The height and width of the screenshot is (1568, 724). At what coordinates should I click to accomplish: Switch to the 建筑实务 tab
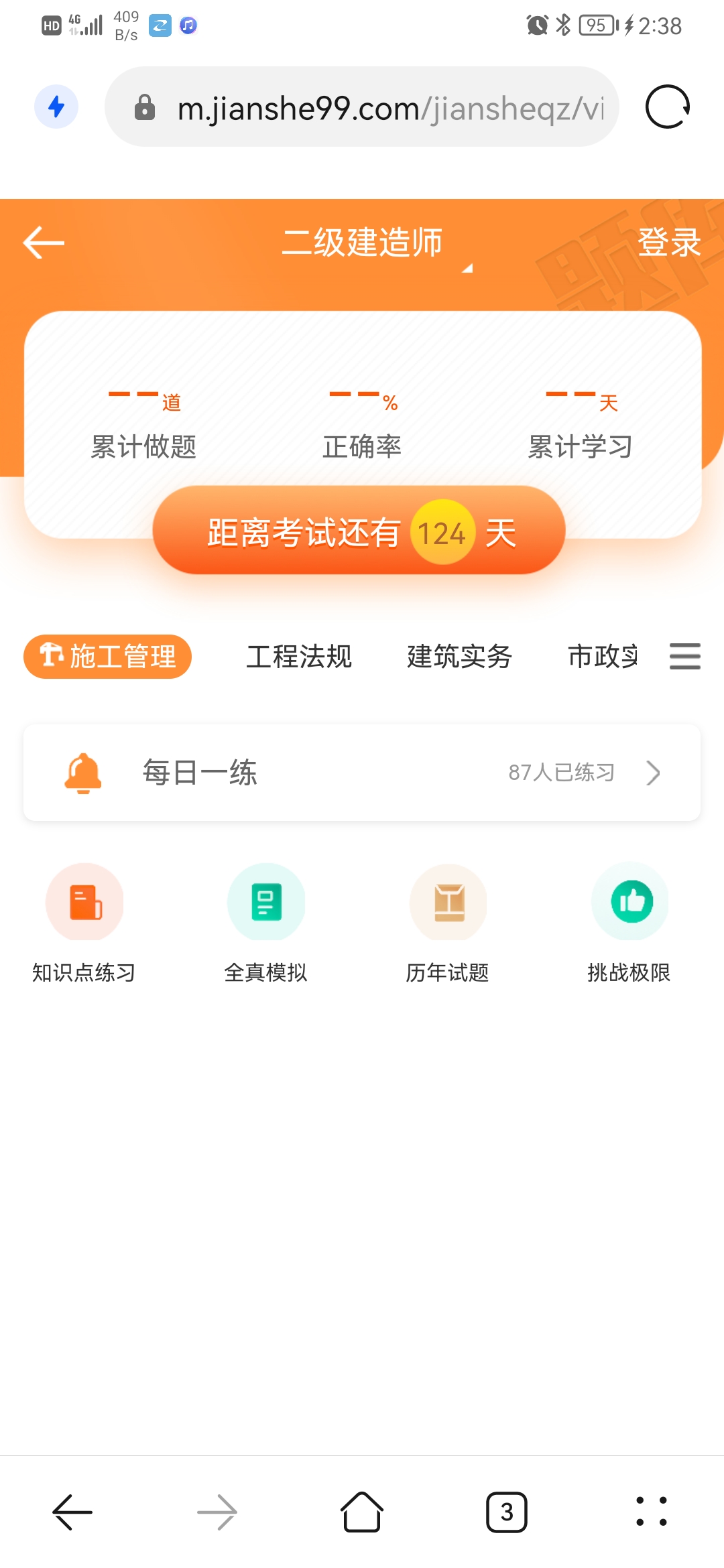pos(460,657)
